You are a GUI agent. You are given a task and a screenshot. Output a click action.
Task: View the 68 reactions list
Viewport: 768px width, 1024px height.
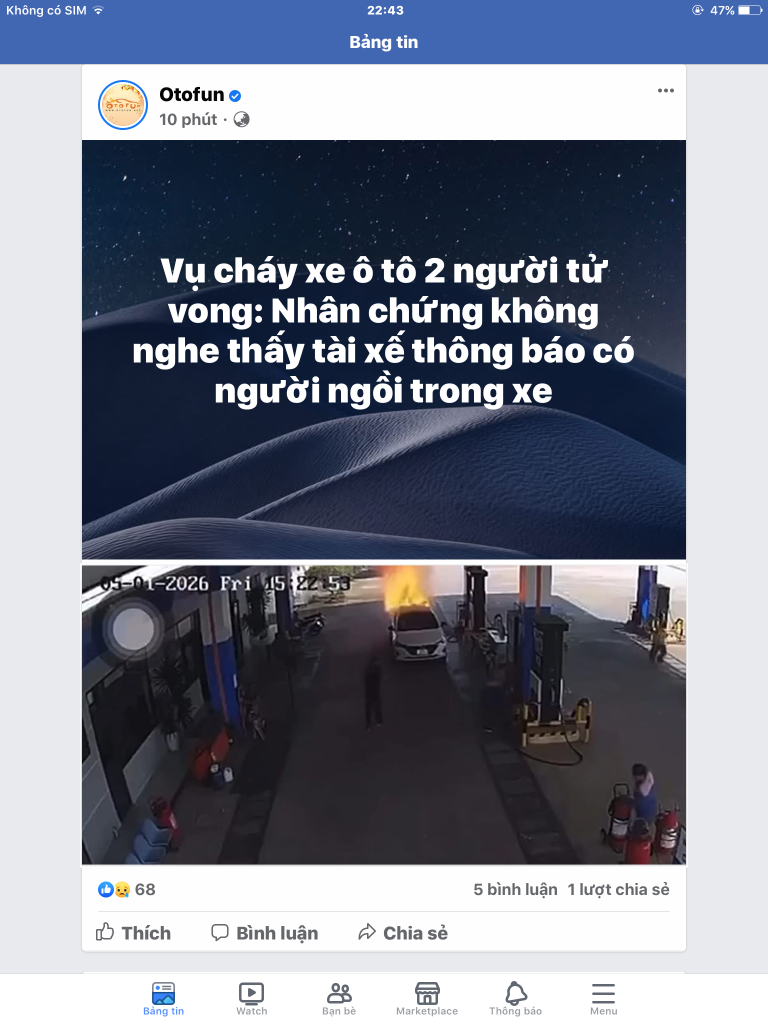point(127,889)
